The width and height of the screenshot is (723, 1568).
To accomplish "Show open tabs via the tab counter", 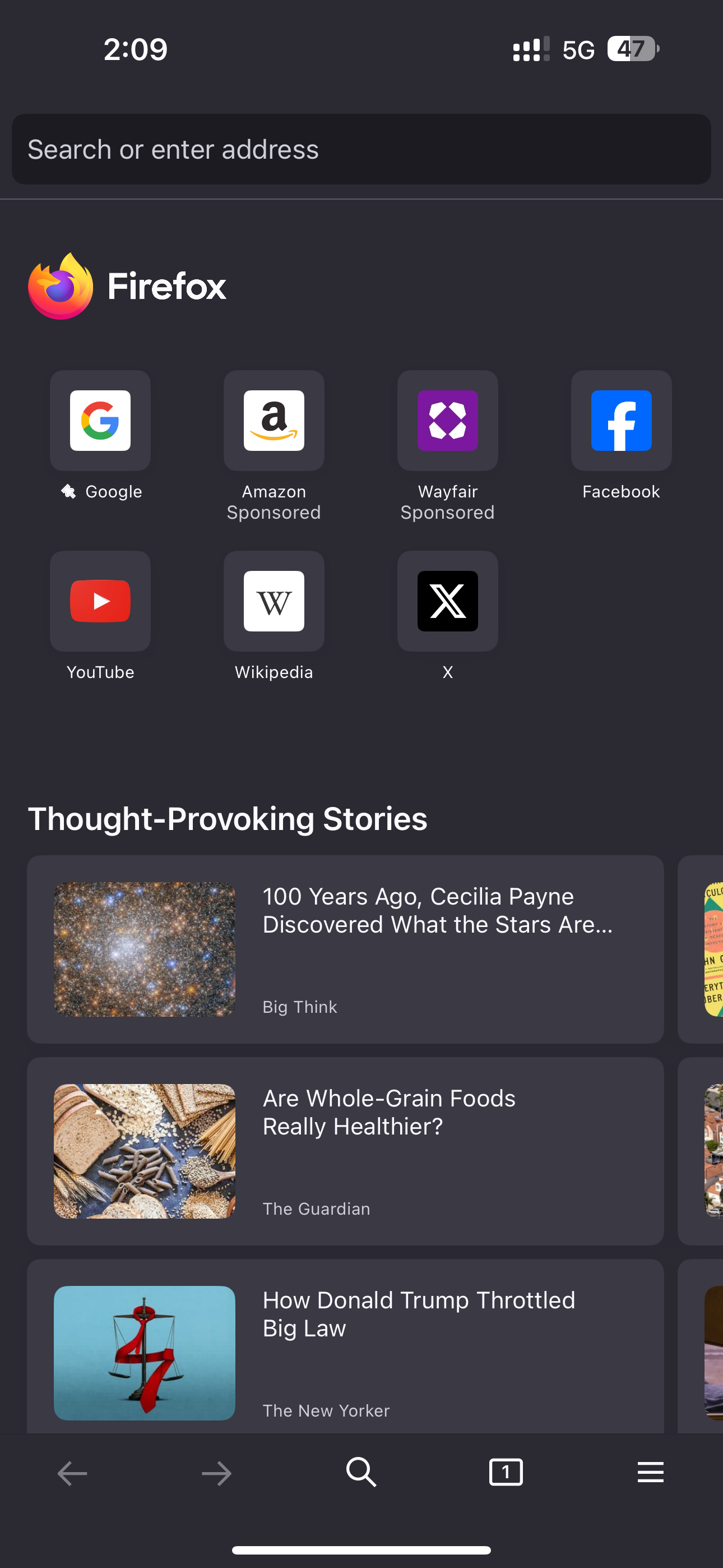I will click(x=506, y=1473).
